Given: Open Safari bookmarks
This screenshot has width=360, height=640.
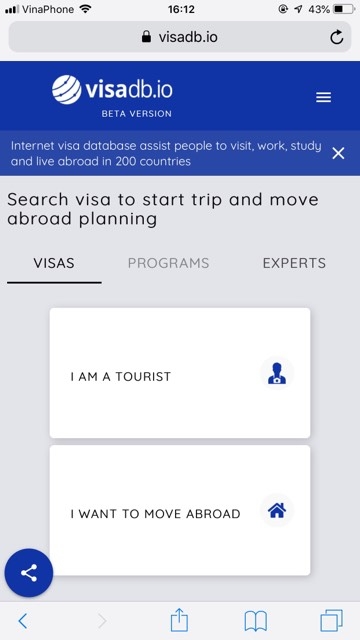Looking at the screenshot, I should coord(256,622).
